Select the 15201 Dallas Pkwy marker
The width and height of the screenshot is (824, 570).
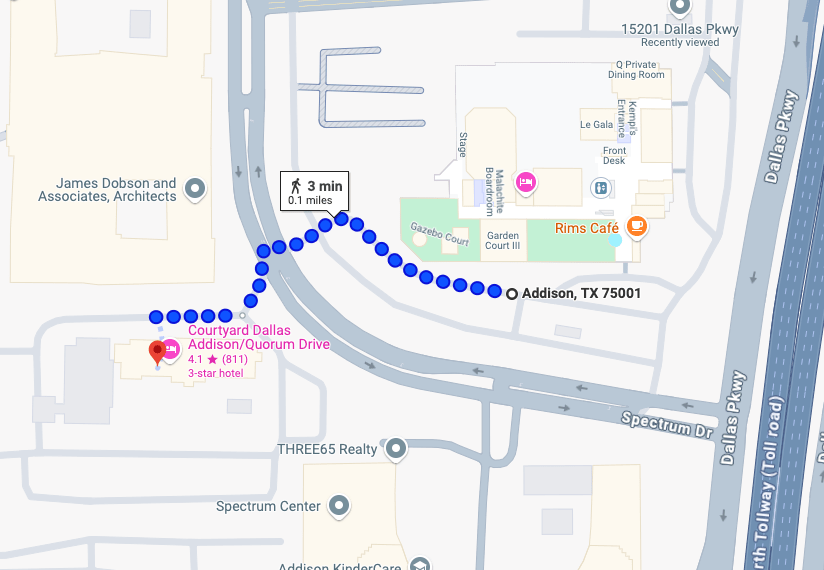[680, 8]
